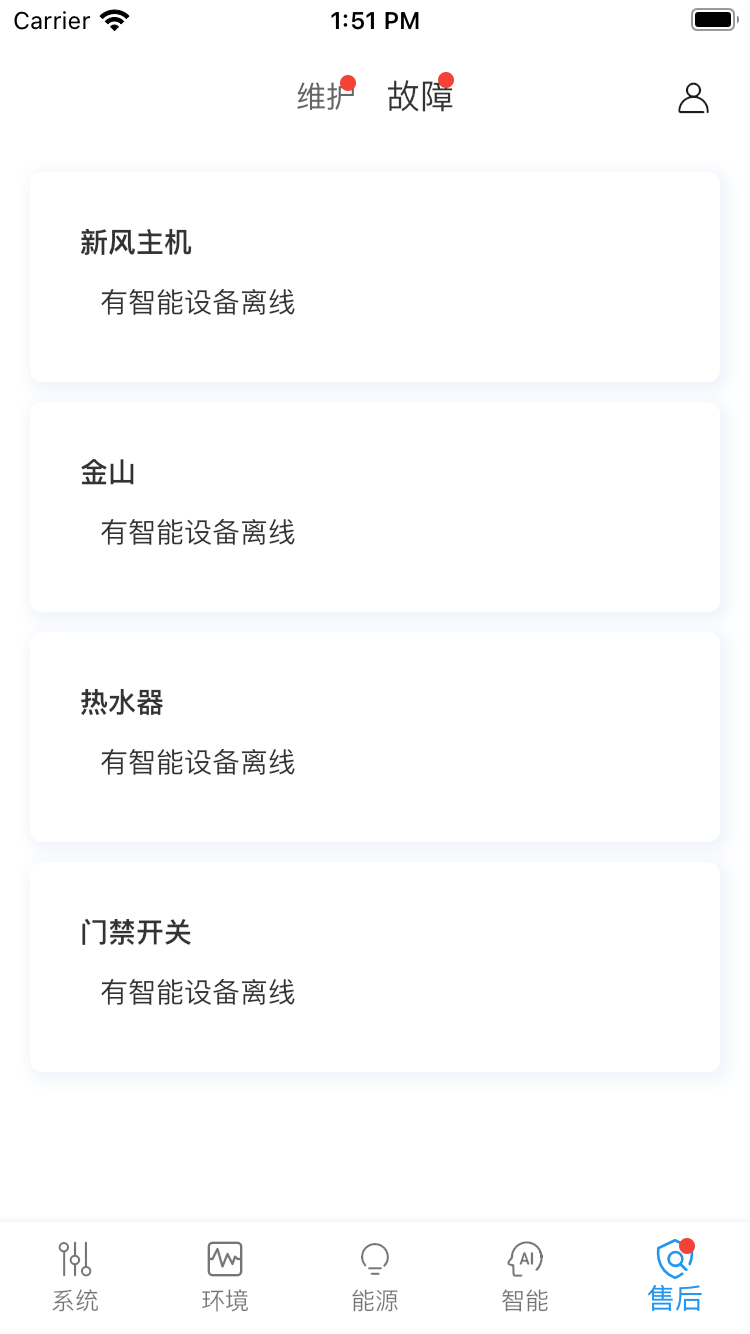Select the 售后 after-sales shield icon
750x1334 pixels.
click(672, 1258)
